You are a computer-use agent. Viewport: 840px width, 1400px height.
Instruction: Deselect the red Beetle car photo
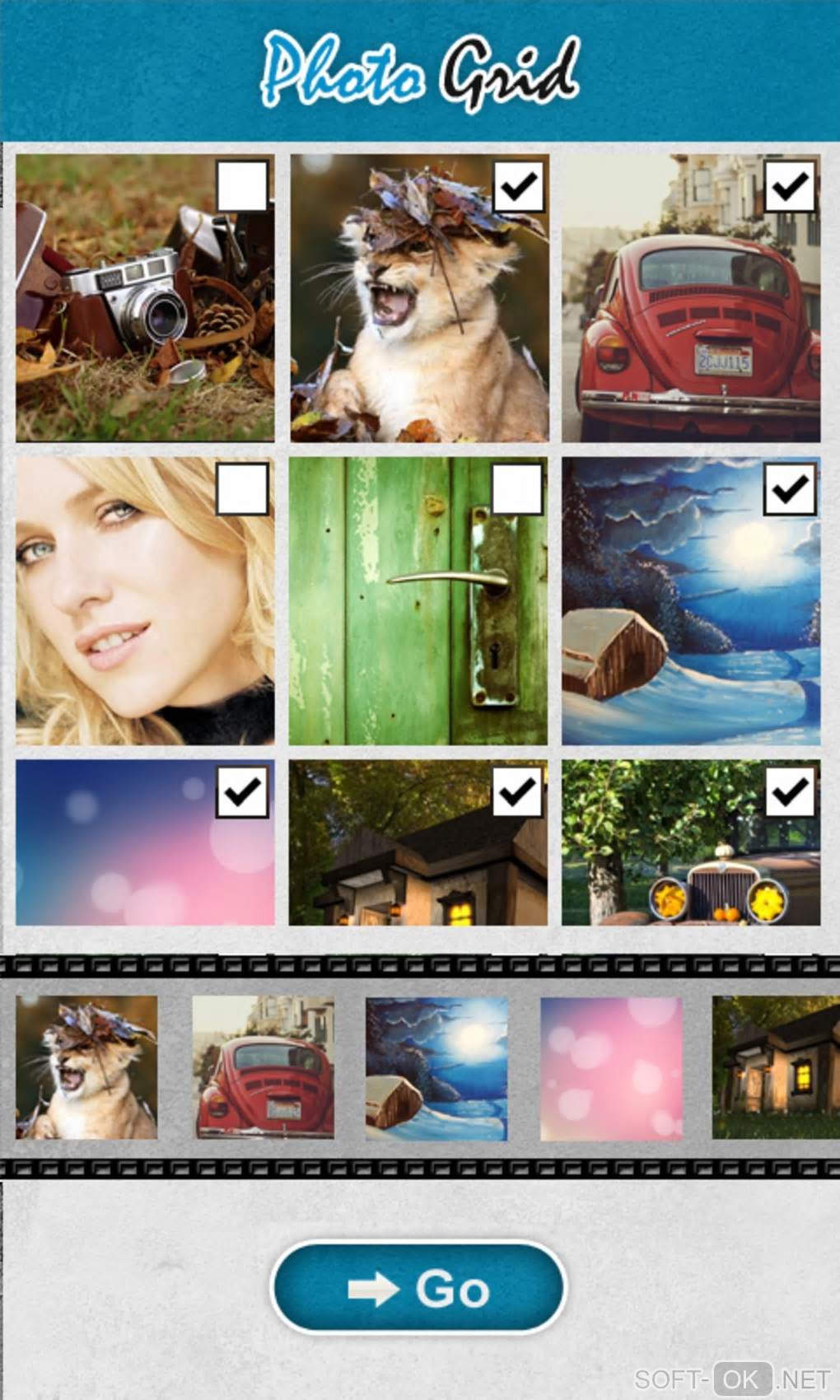pyautogui.click(x=790, y=187)
